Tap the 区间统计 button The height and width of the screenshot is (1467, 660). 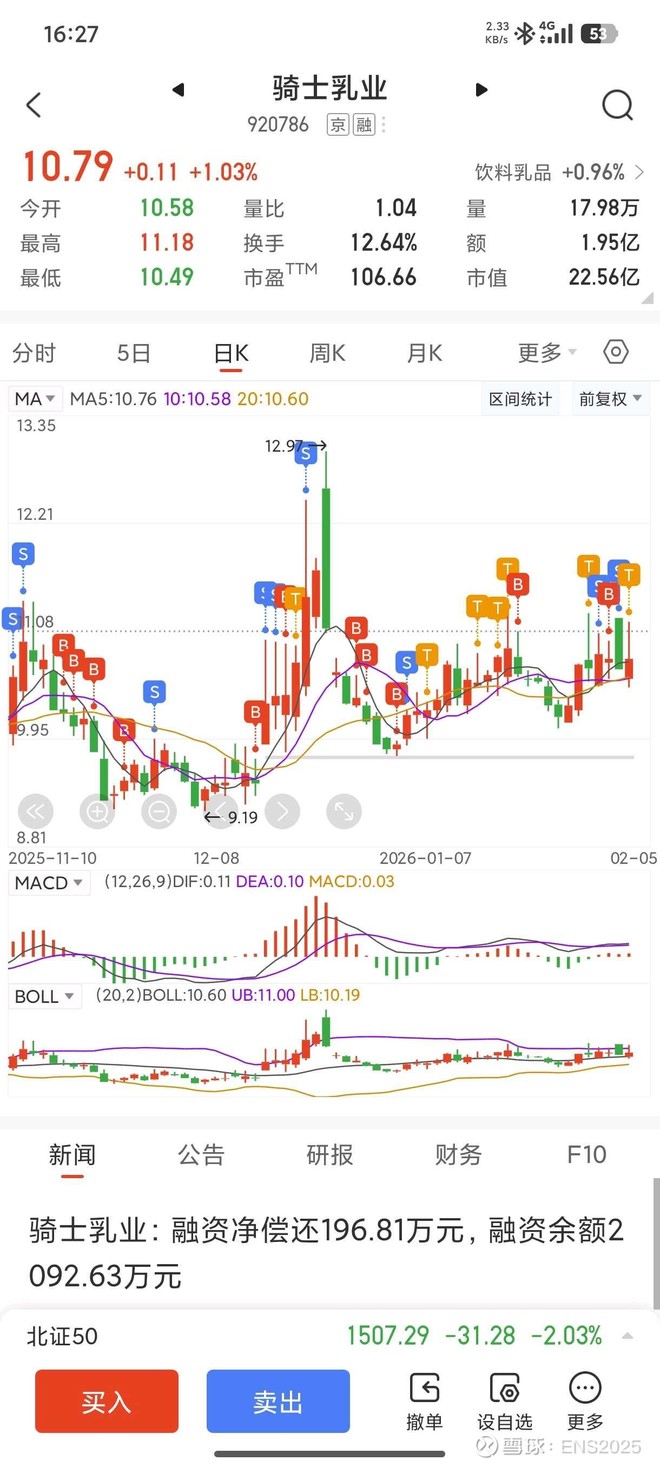coord(520,399)
